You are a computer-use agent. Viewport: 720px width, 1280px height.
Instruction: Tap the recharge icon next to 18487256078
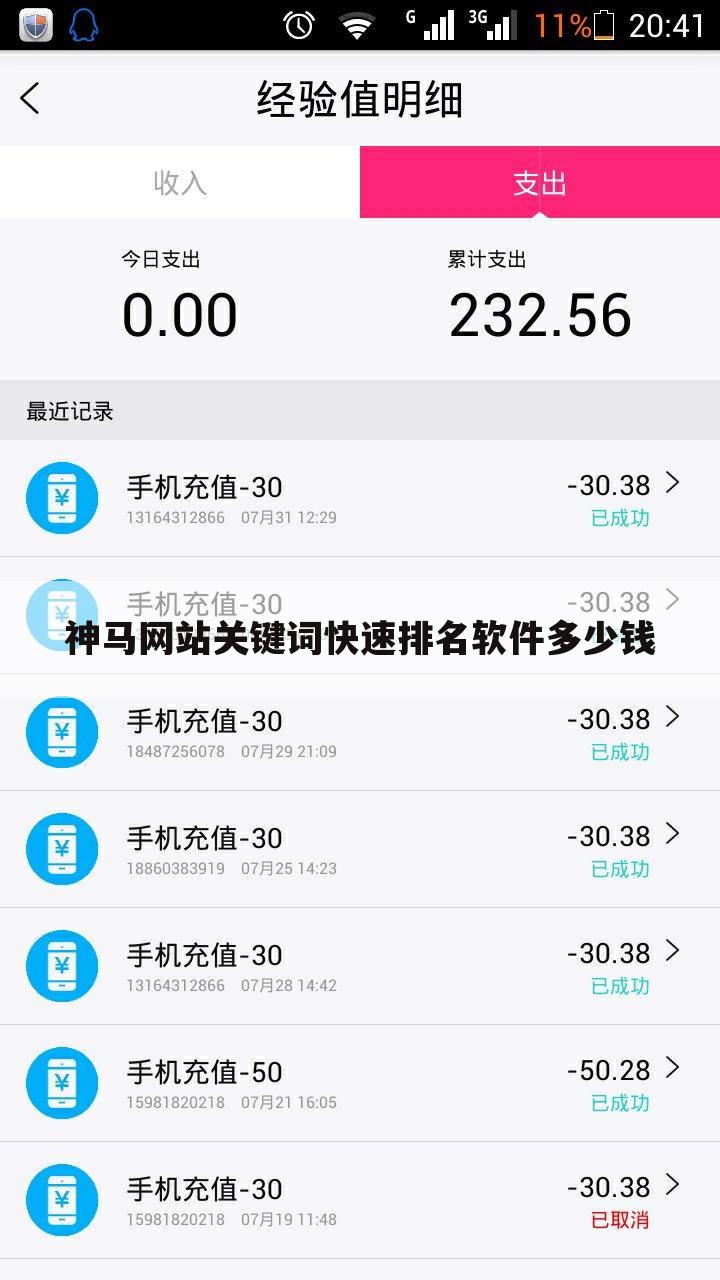62,732
